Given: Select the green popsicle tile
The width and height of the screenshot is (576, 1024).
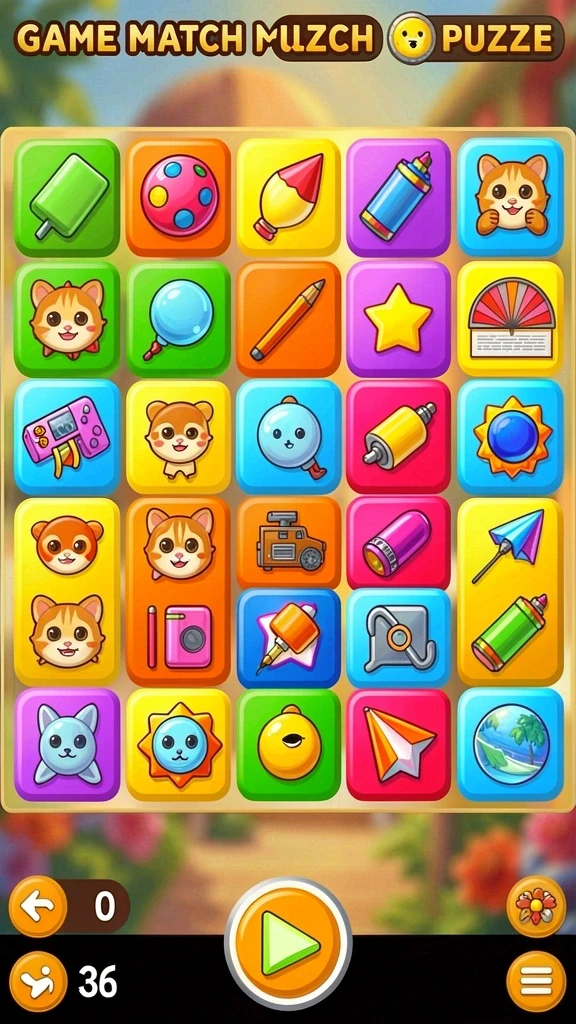Looking at the screenshot, I should pos(67,197).
